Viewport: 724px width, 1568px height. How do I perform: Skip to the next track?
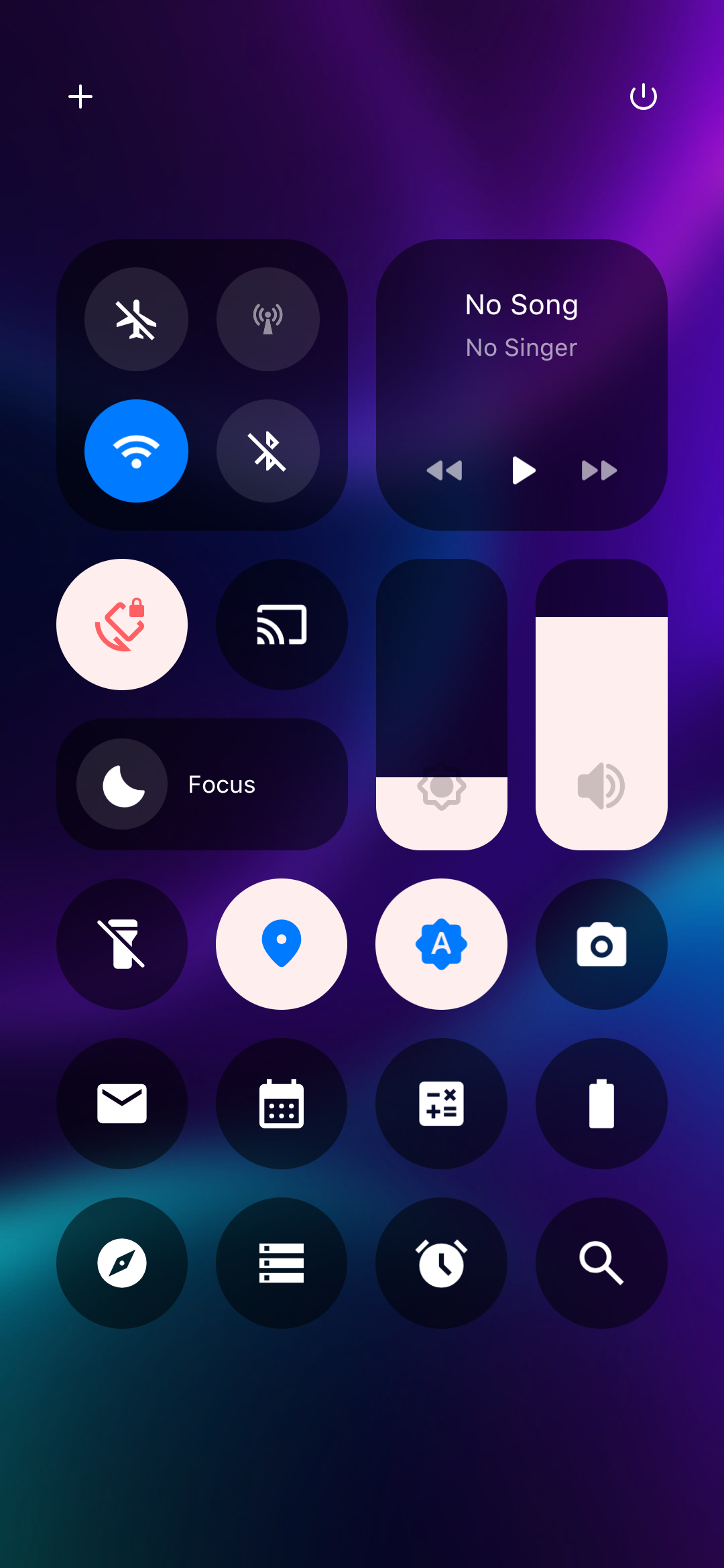click(x=599, y=470)
